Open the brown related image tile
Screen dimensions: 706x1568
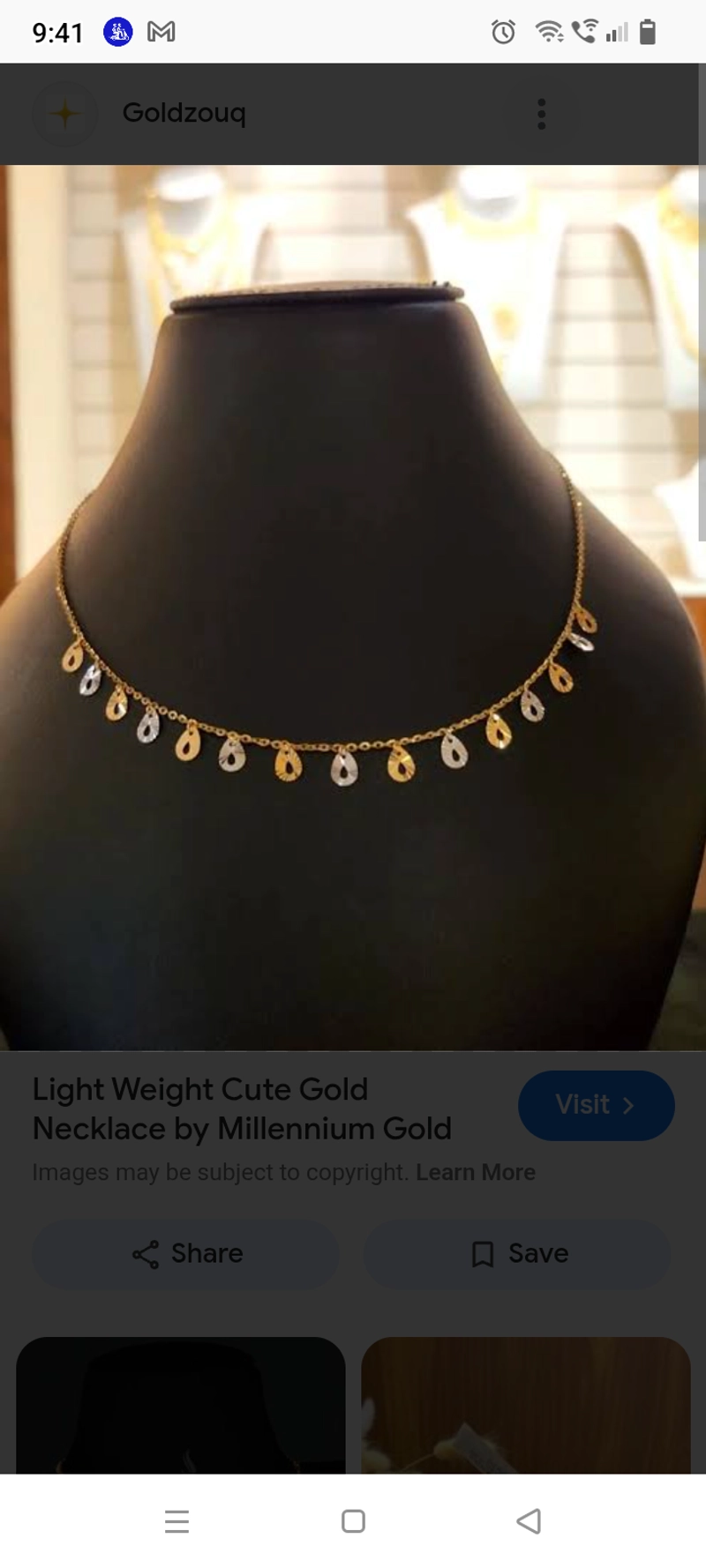[x=526, y=1405]
